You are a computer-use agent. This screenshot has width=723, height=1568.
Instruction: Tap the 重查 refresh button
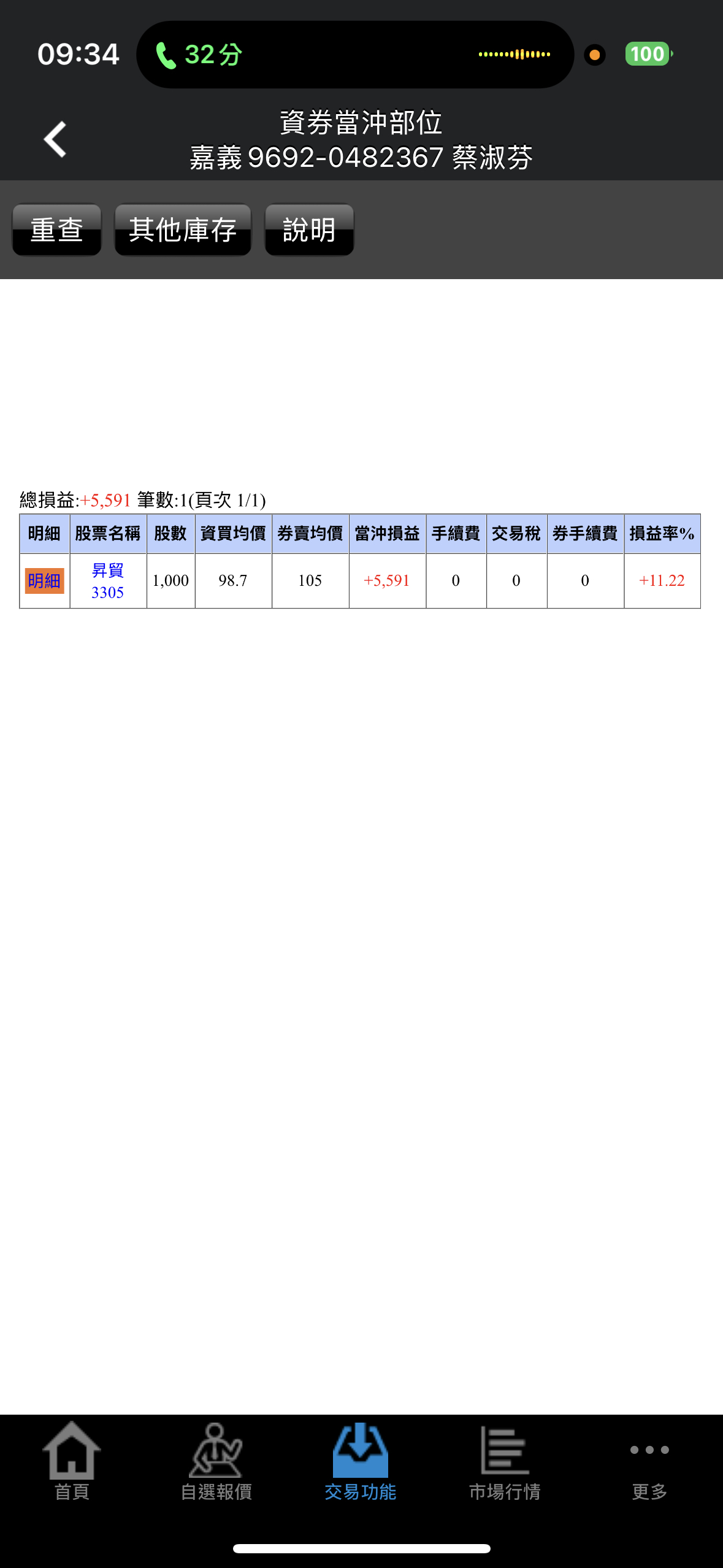[57, 230]
